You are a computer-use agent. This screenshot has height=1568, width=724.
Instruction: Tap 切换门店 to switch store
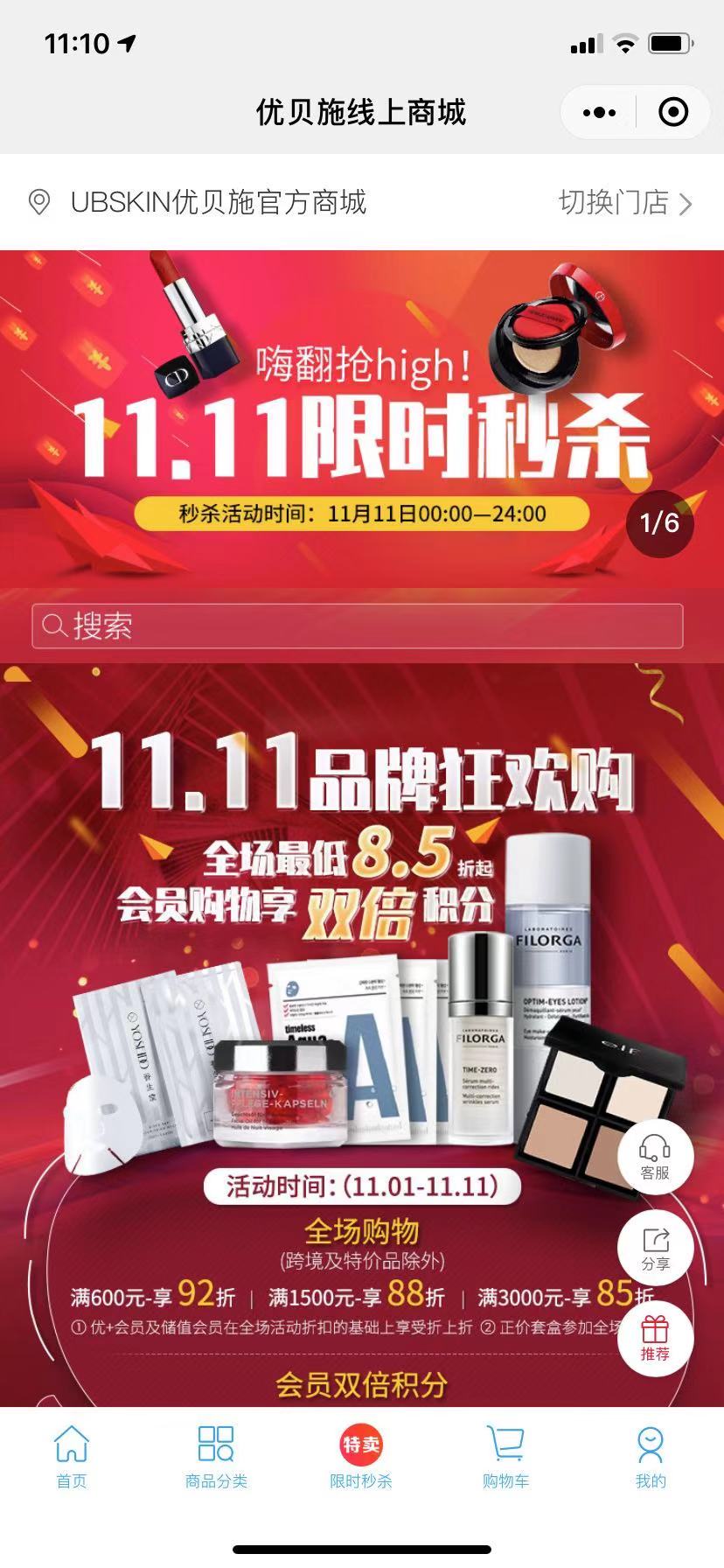(624, 203)
